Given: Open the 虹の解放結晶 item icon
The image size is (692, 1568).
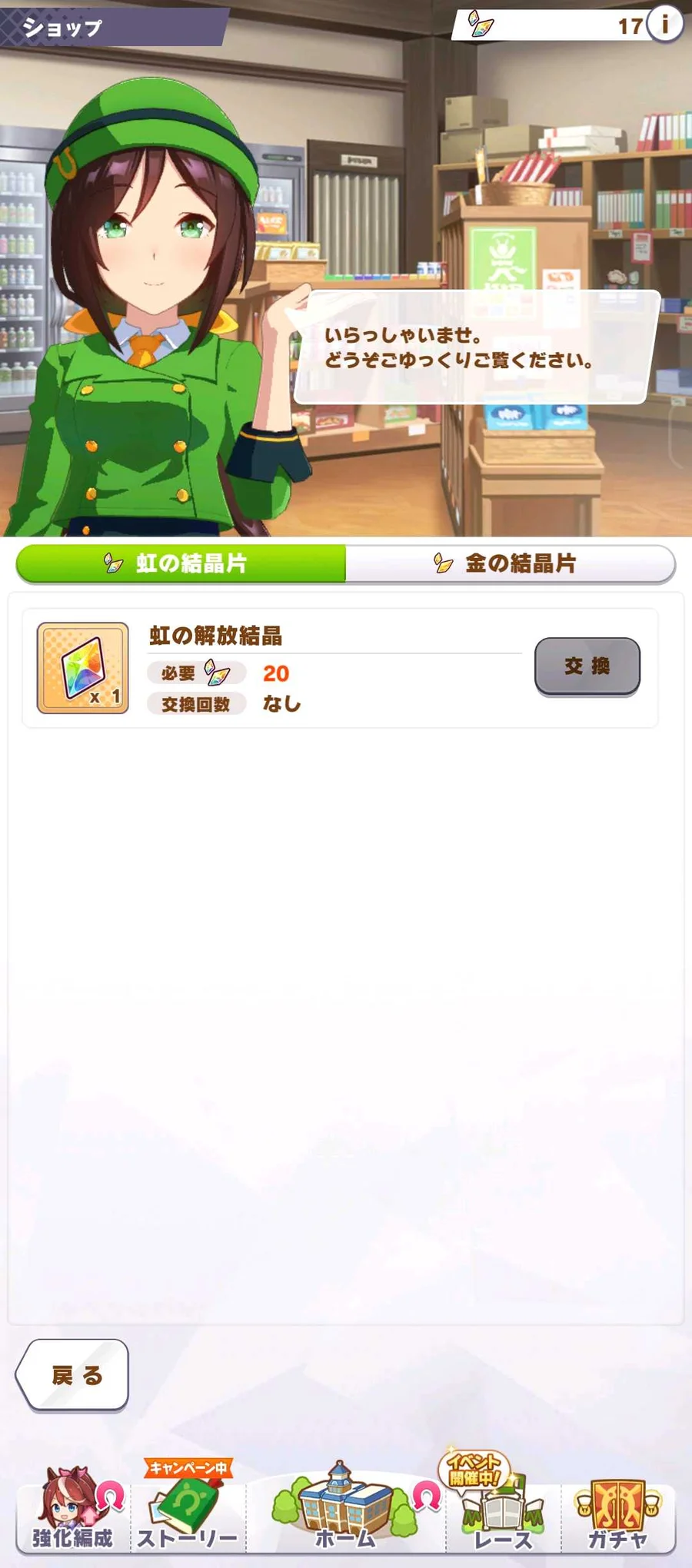Looking at the screenshot, I should tap(83, 668).
